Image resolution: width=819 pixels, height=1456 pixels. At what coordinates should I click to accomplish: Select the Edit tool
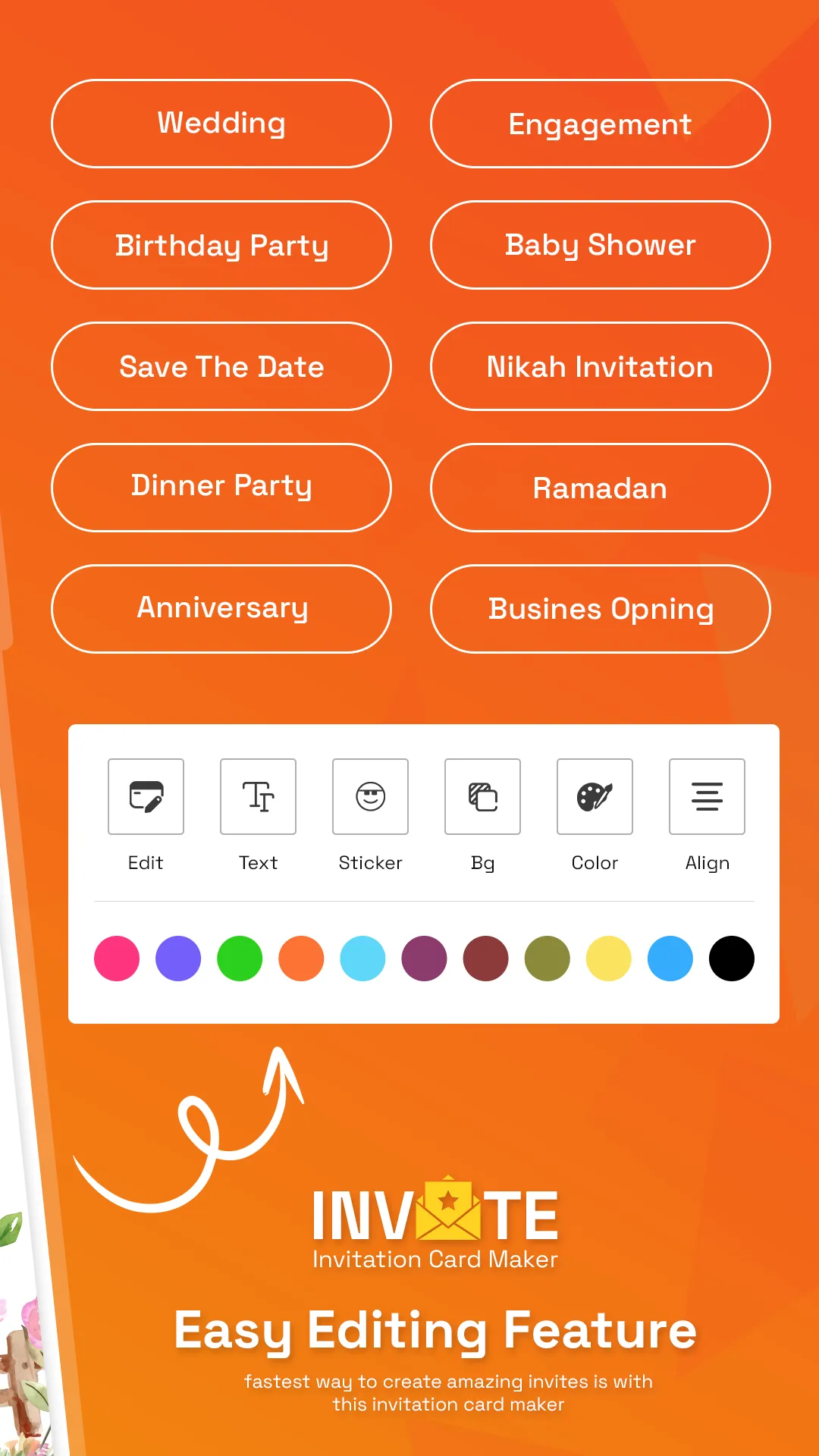(146, 797)
